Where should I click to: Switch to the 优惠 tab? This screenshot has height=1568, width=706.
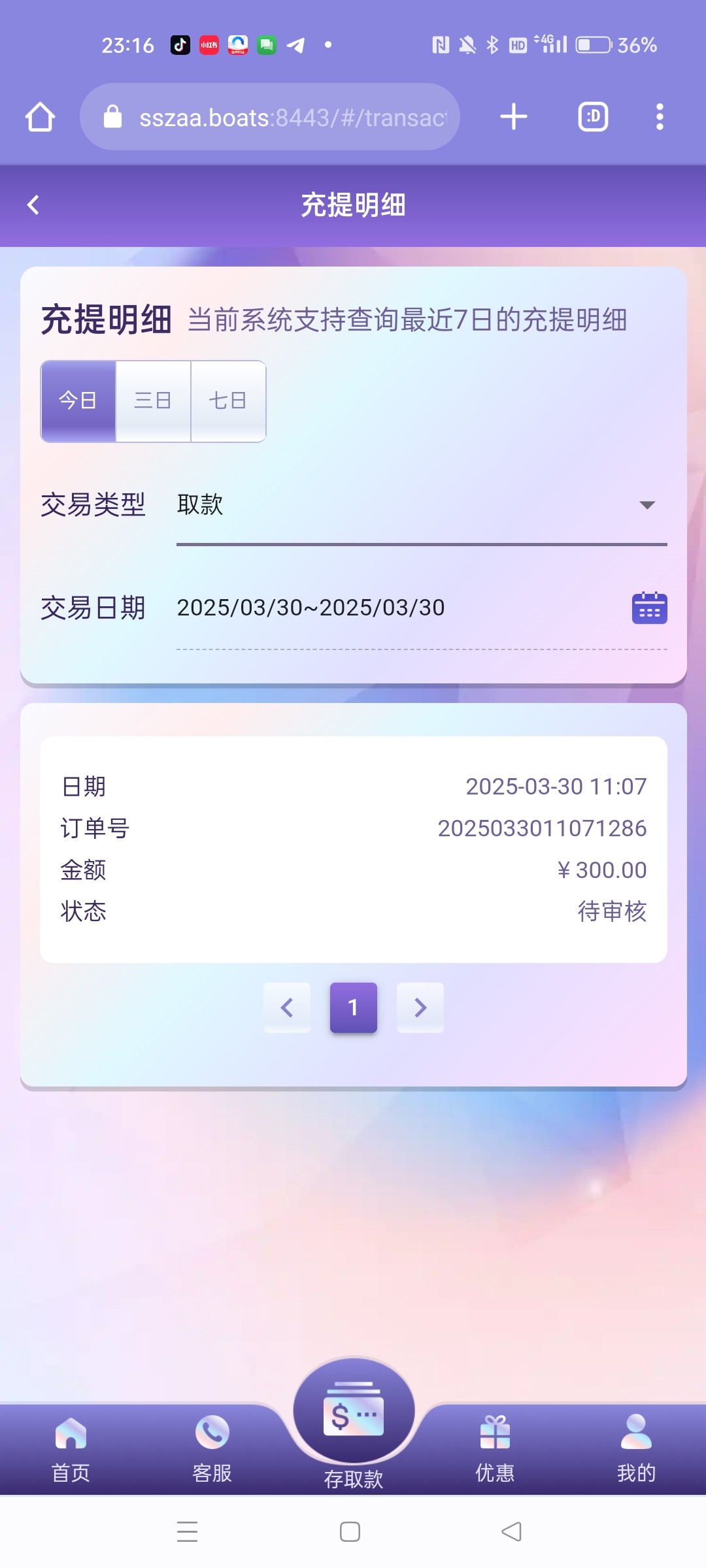tap(495, 1447)
